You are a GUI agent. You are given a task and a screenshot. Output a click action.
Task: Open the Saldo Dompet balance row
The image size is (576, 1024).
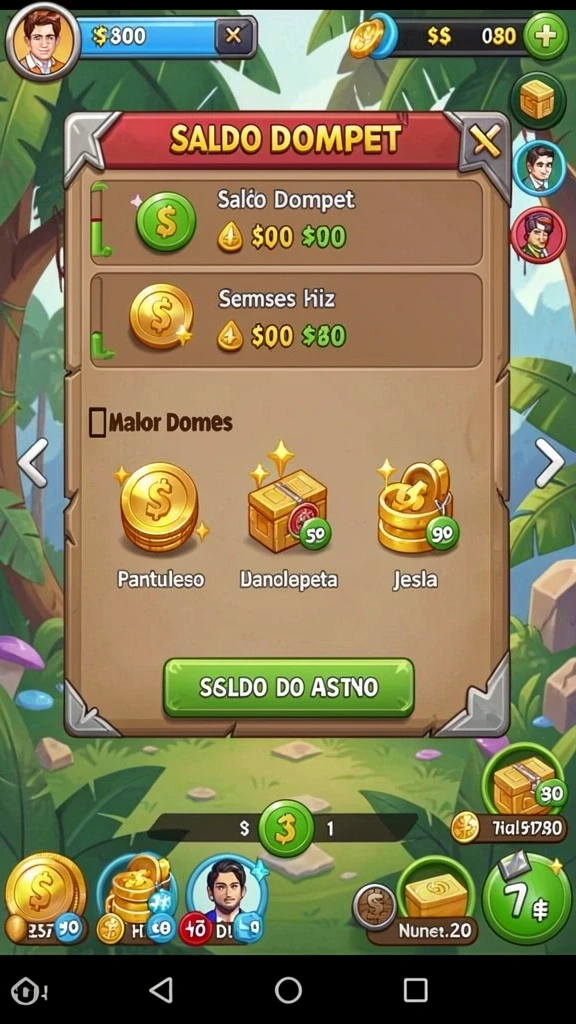(x=286, y=223)
